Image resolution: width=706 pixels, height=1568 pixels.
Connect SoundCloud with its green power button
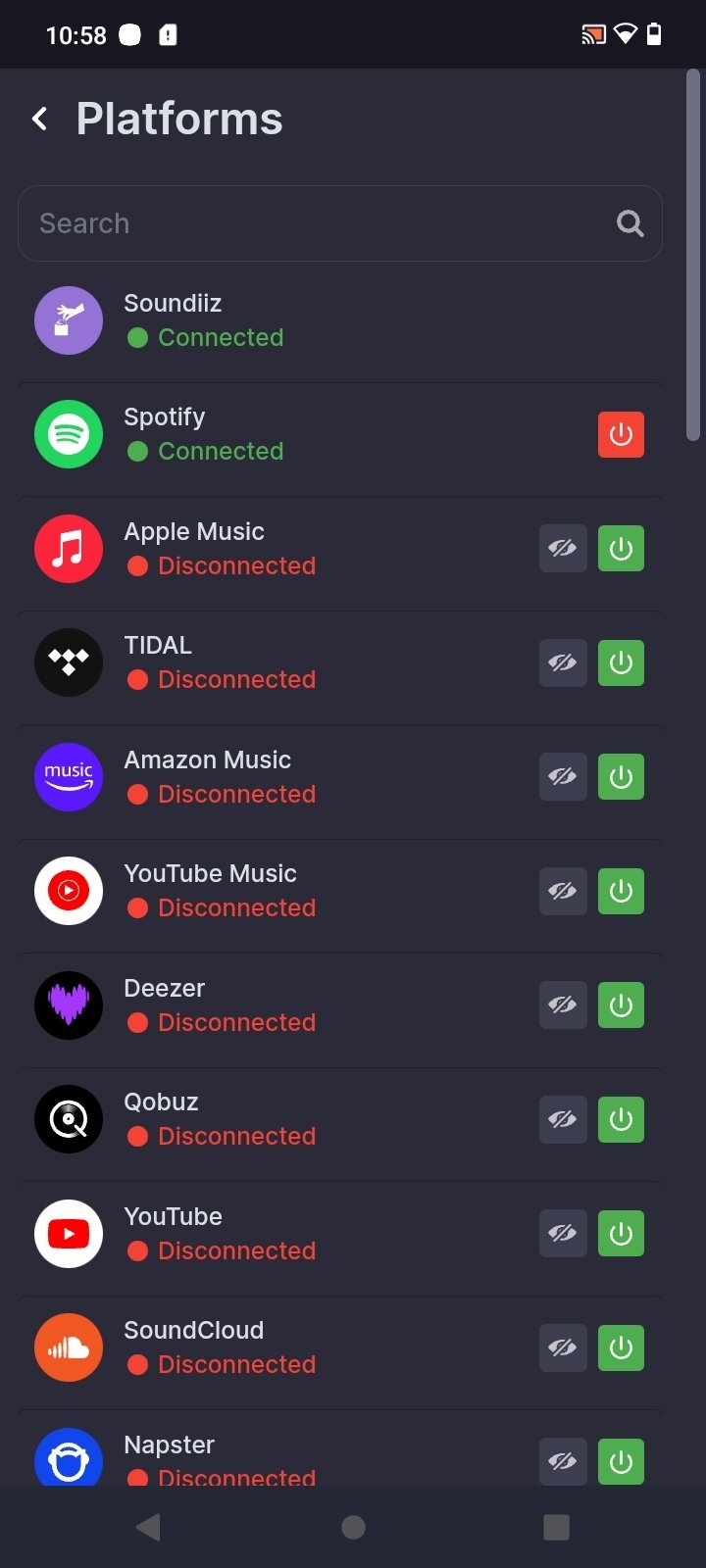[621, 1347]
